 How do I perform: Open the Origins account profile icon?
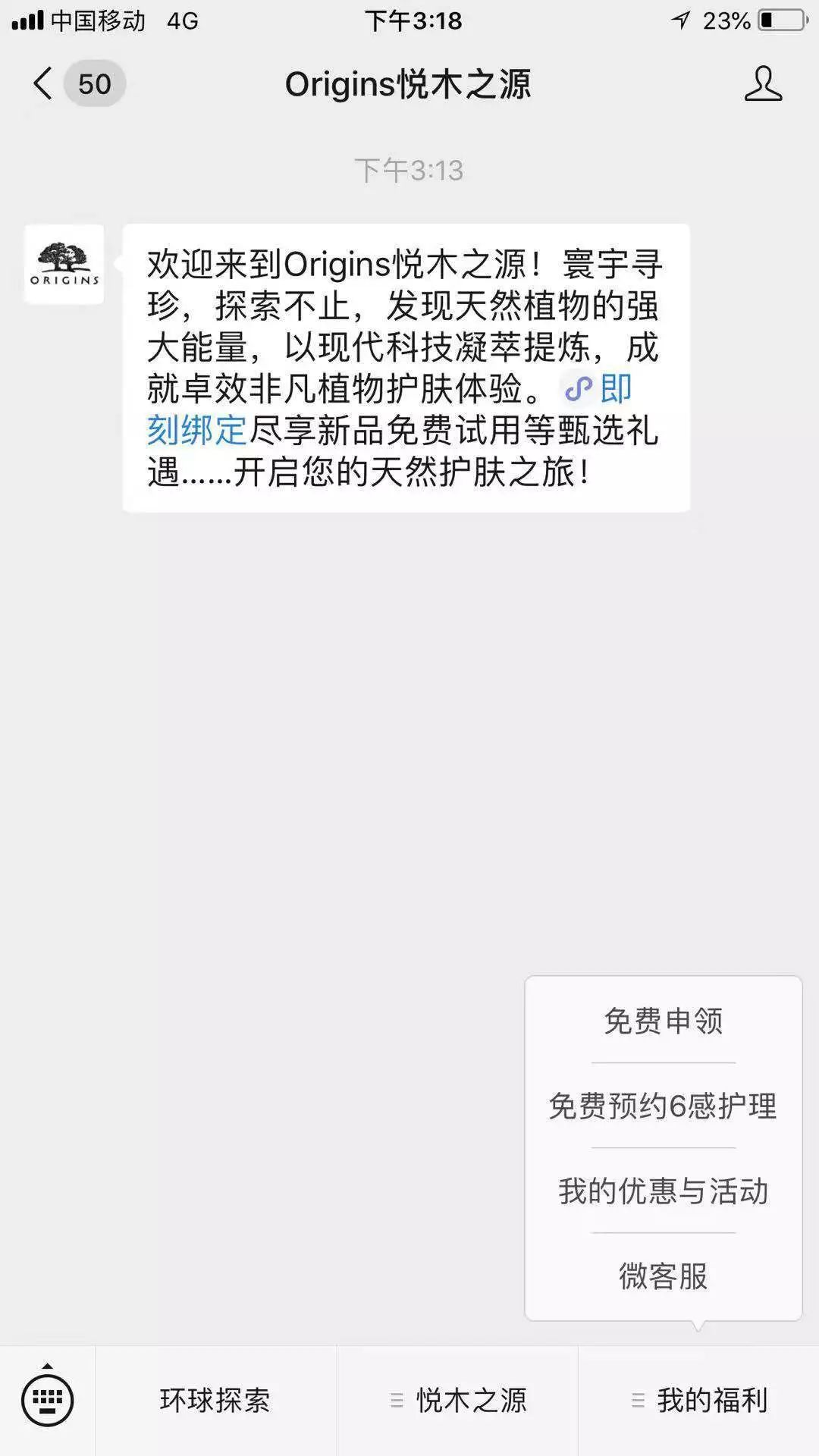point(763,83)
